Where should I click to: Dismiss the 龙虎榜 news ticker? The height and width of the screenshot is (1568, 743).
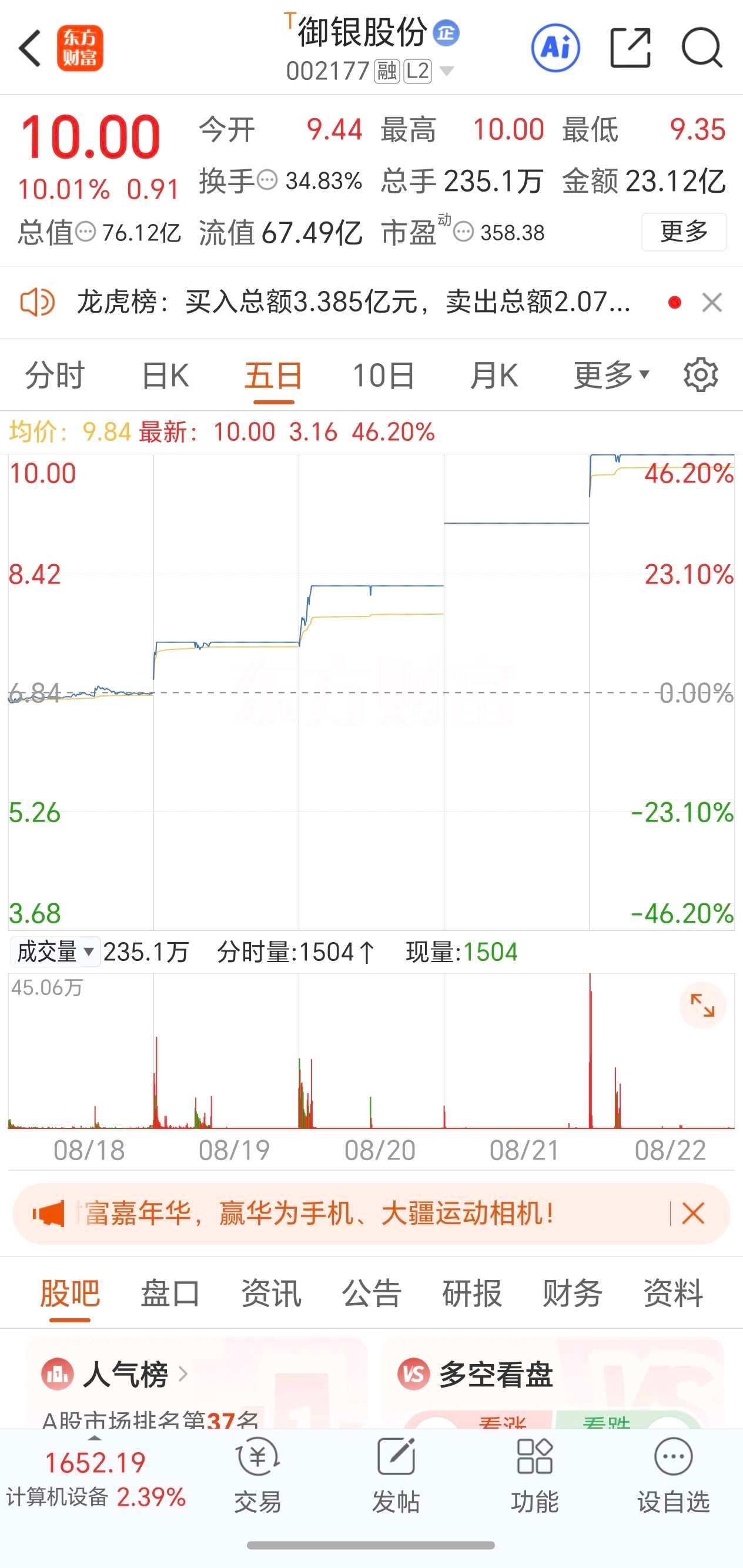pos(711,303)
